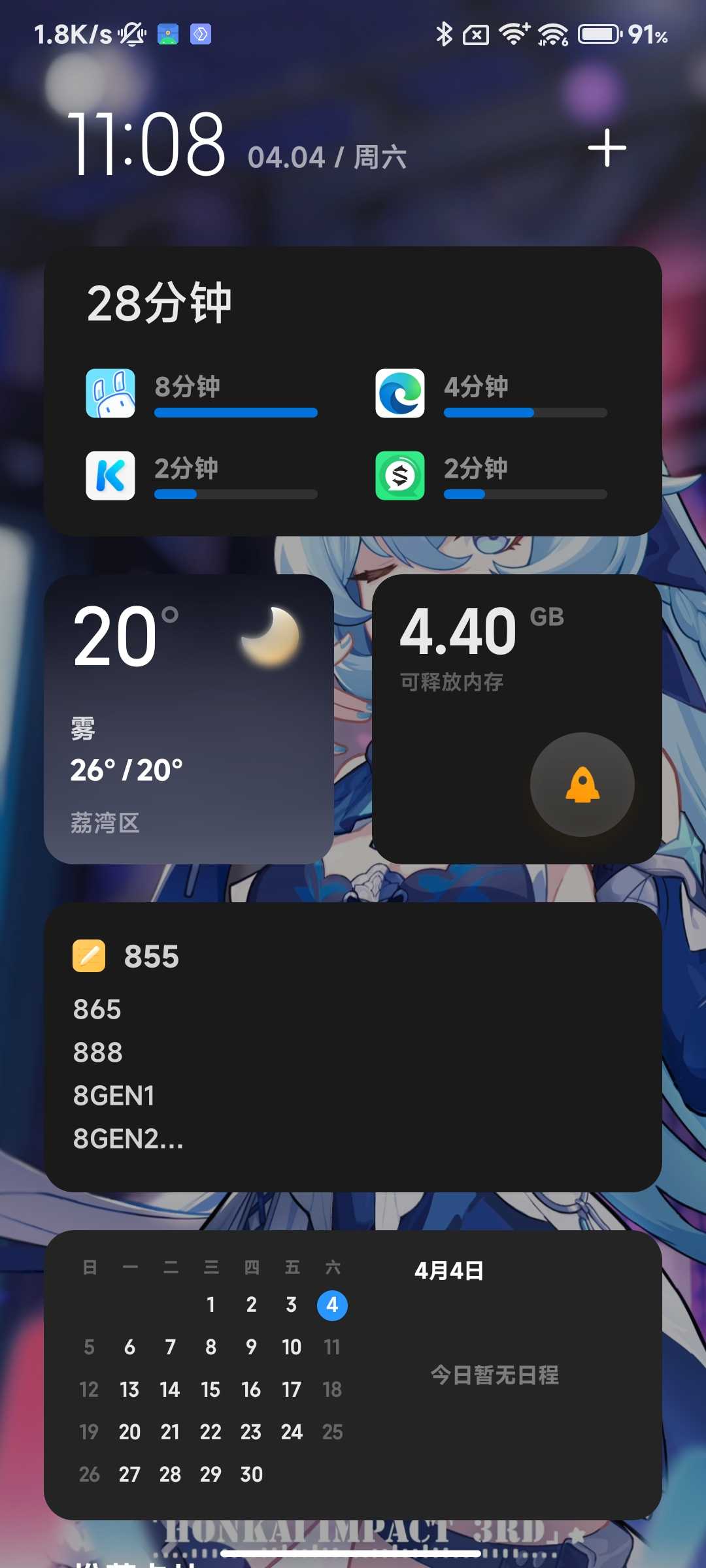This screenshot has height=1568, width=706.
Task: Tap the rocket button to free memory
Action: click(x=582, y=784)
